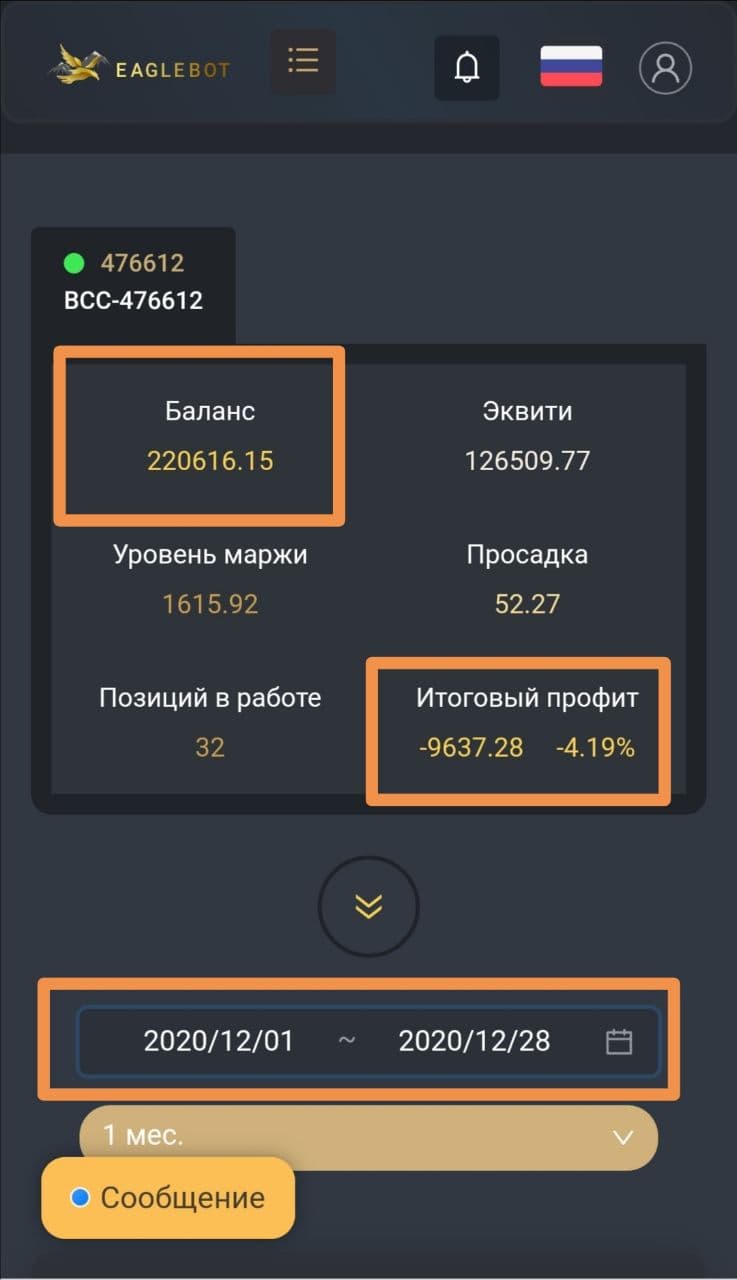
Task: Open the Сообщение chat button
Action: tap(168, 1198)
